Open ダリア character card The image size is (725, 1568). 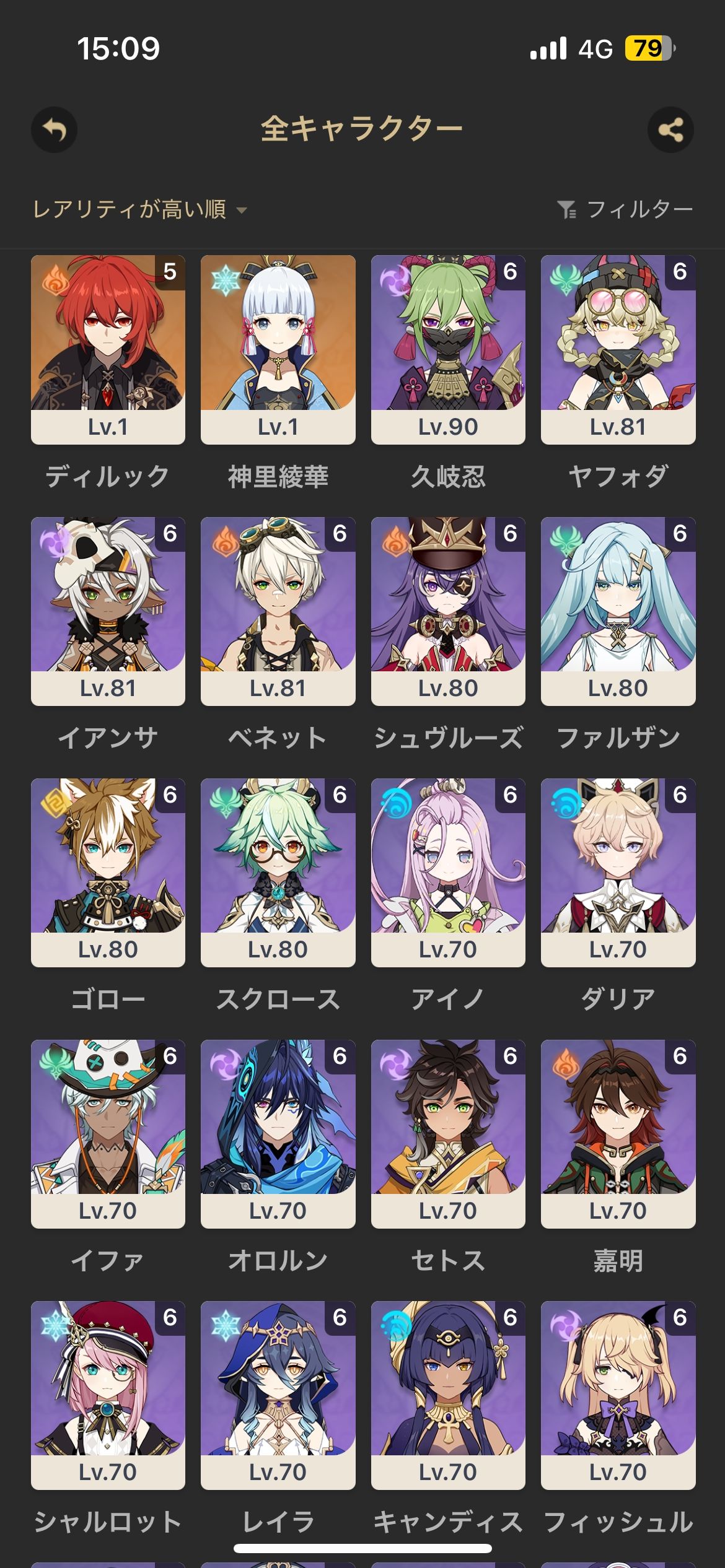[618, 872]
